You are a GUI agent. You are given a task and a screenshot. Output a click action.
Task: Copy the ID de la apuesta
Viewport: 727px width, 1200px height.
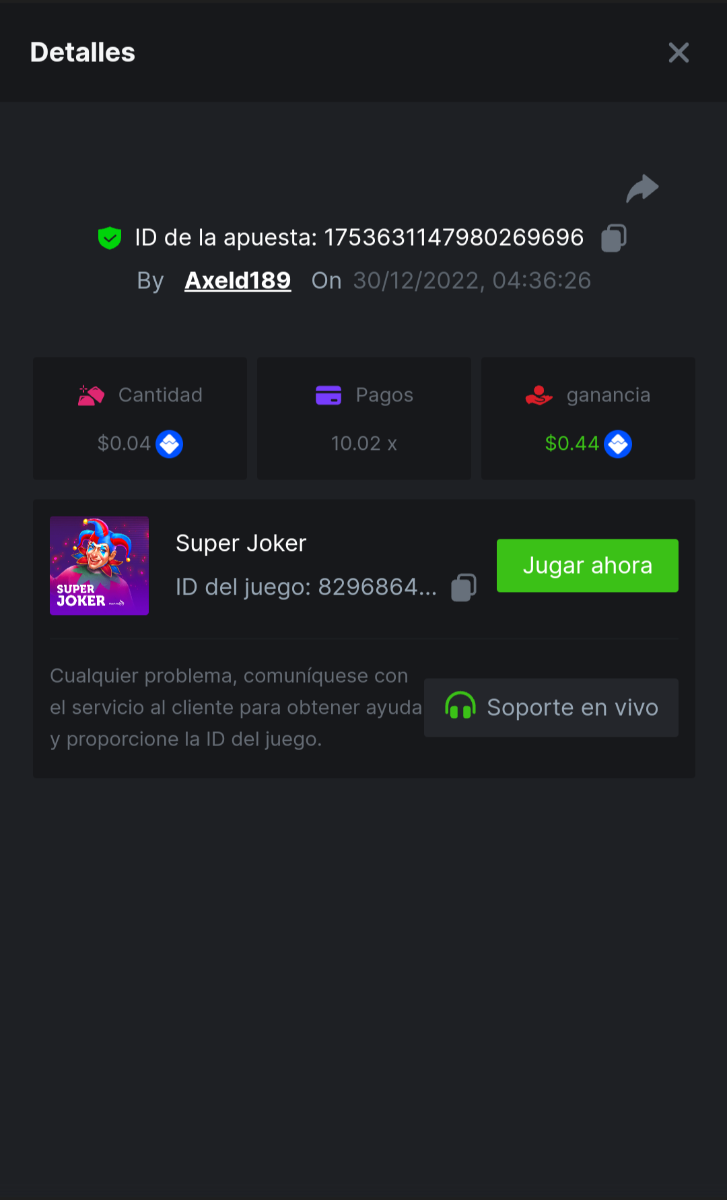(614, 238)
